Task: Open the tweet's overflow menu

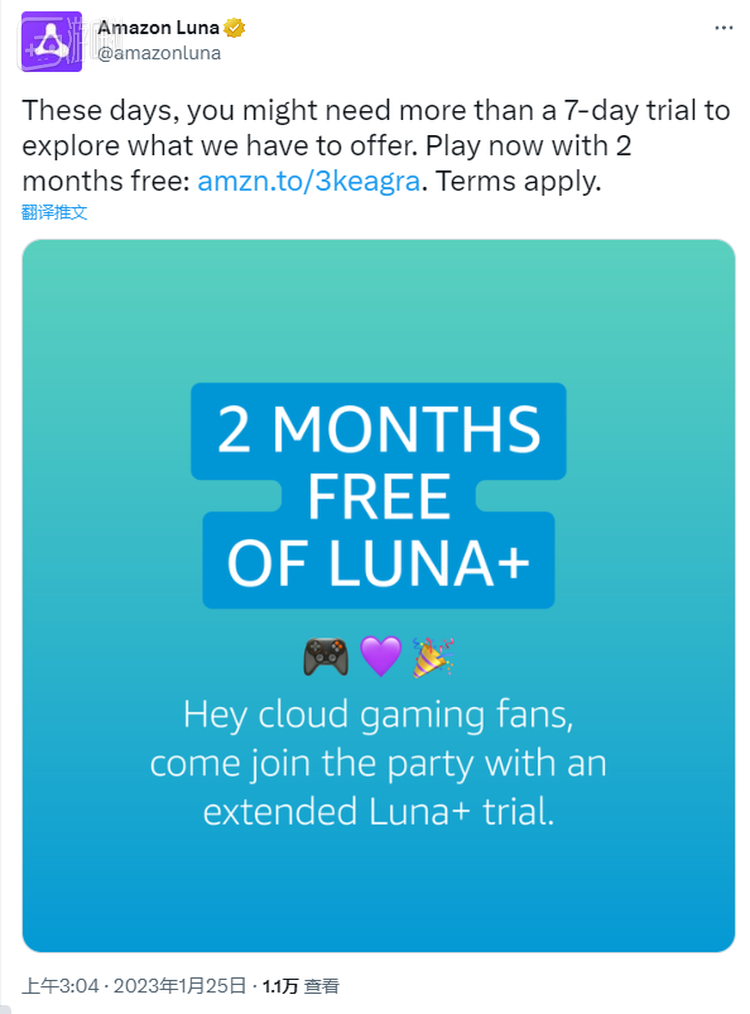Action: tap(723, 28)
